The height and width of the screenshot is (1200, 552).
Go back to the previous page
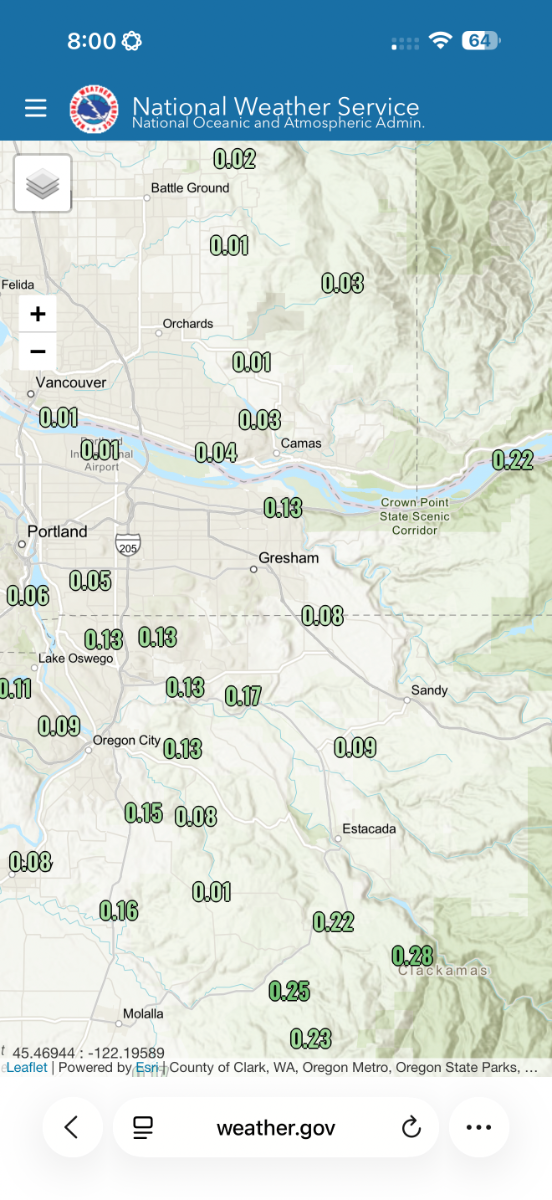click(72, 1127)
